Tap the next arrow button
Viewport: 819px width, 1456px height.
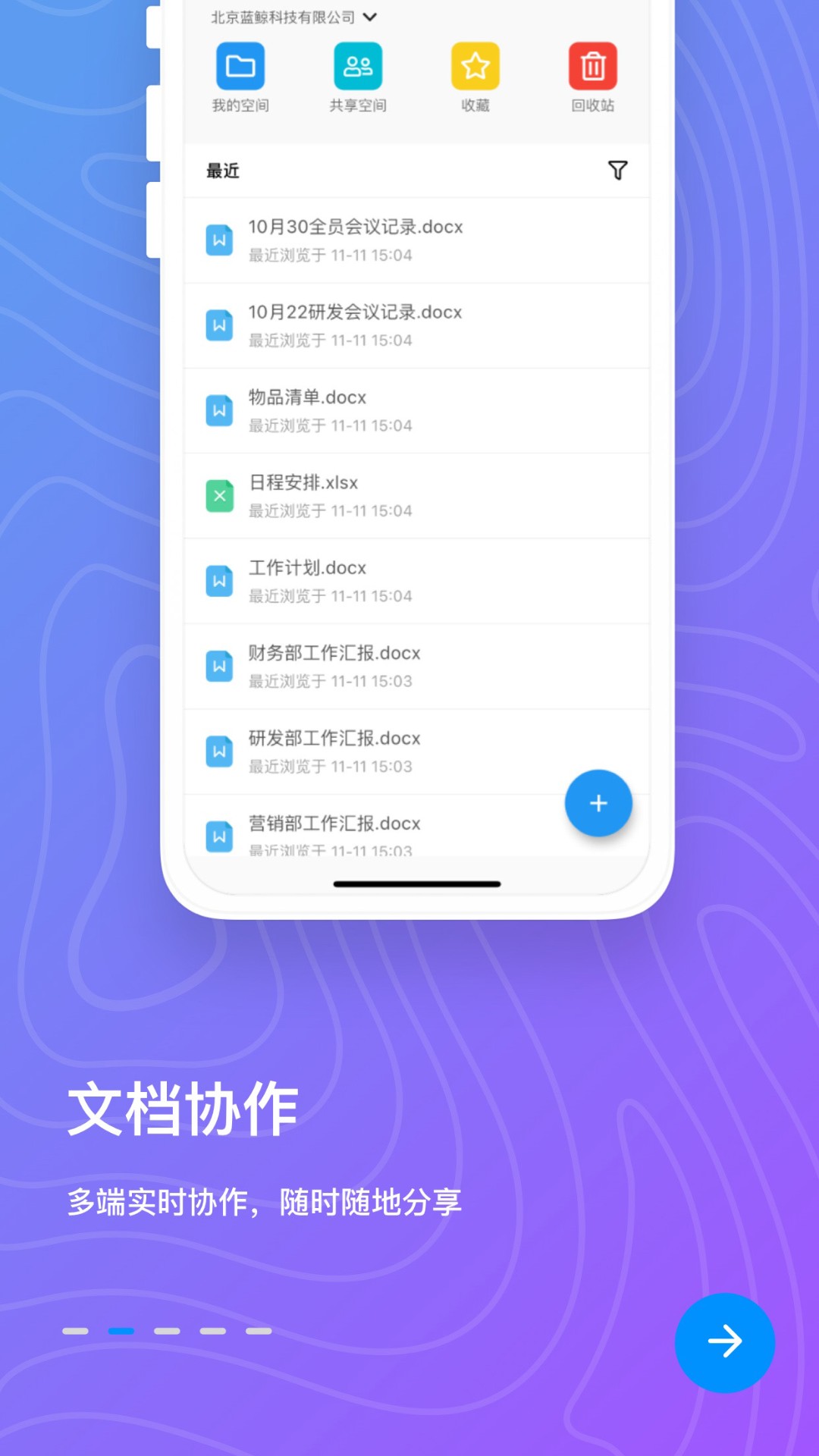[x=724, y=1342]
